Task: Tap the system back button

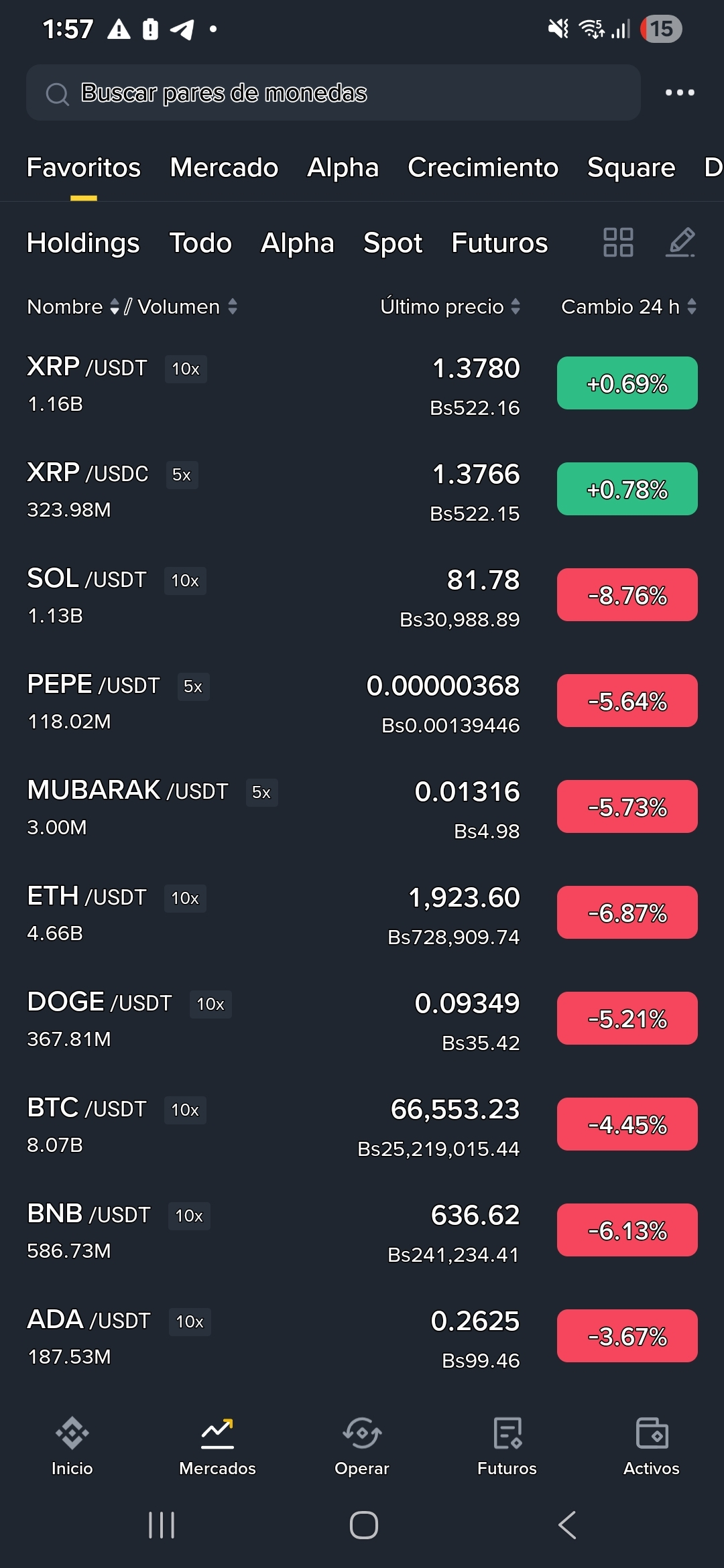Action: 567,1525
